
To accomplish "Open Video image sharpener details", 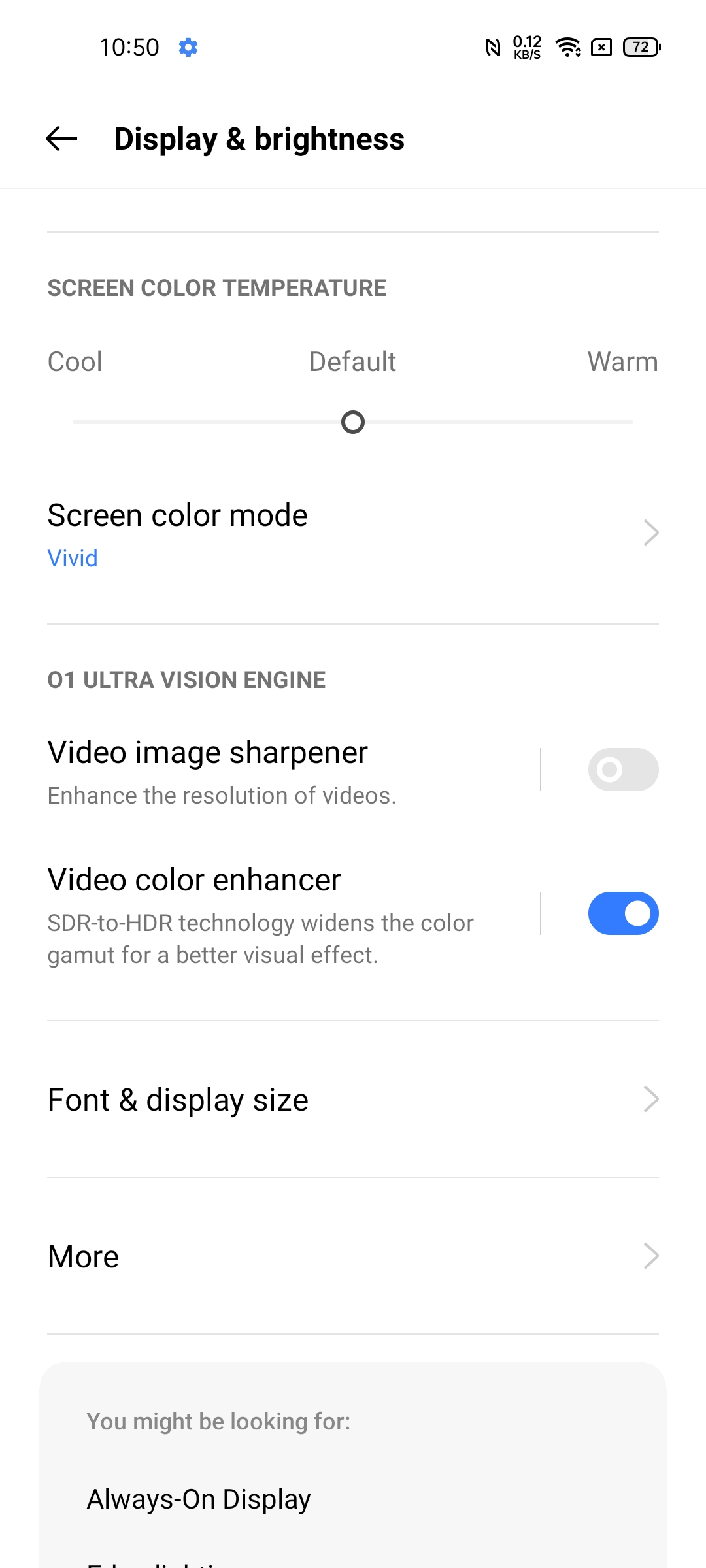I will [288, 771].
